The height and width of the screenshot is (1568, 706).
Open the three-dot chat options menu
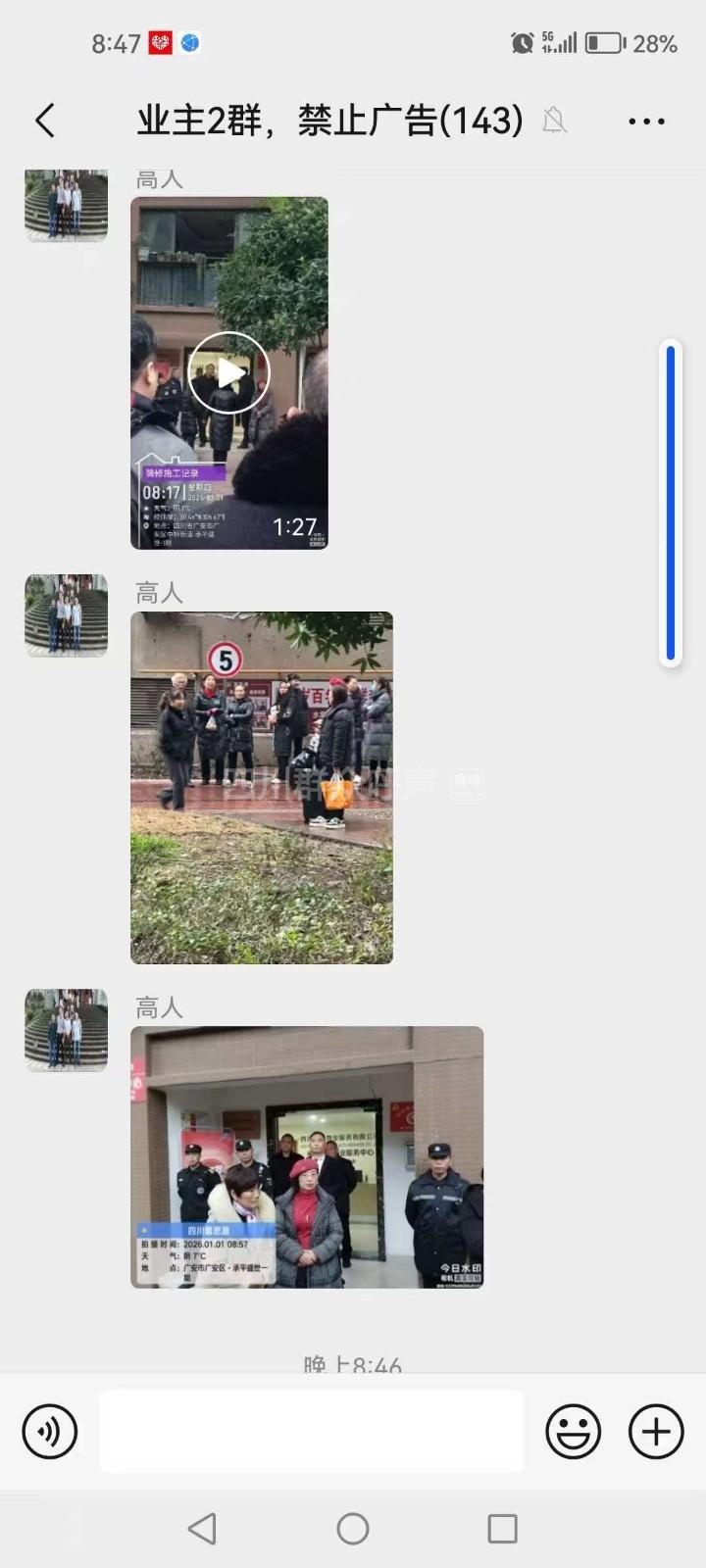pyautogui.click(x=646, y=122)
